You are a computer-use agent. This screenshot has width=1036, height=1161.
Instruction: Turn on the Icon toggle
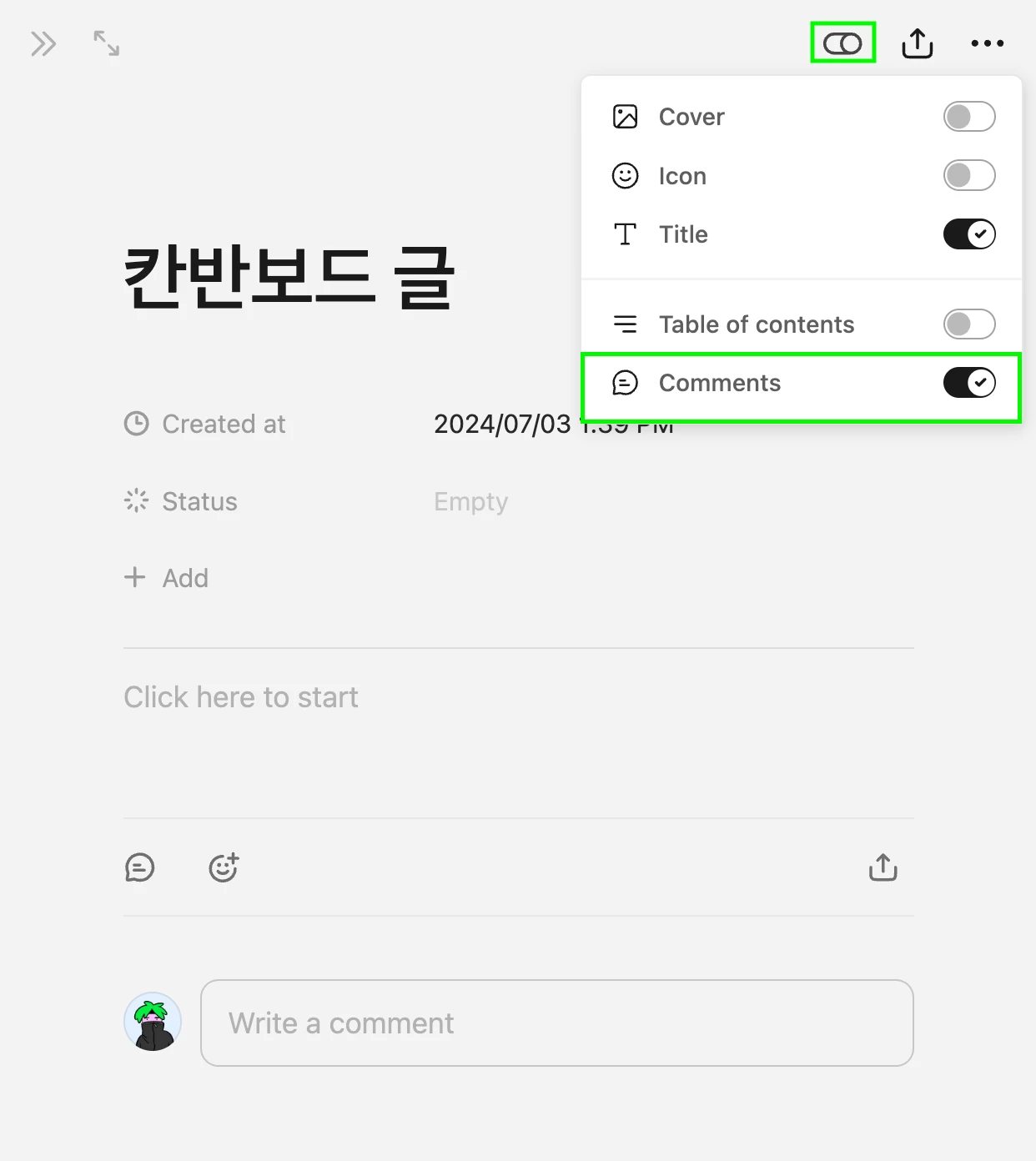(x=968, y=176)
